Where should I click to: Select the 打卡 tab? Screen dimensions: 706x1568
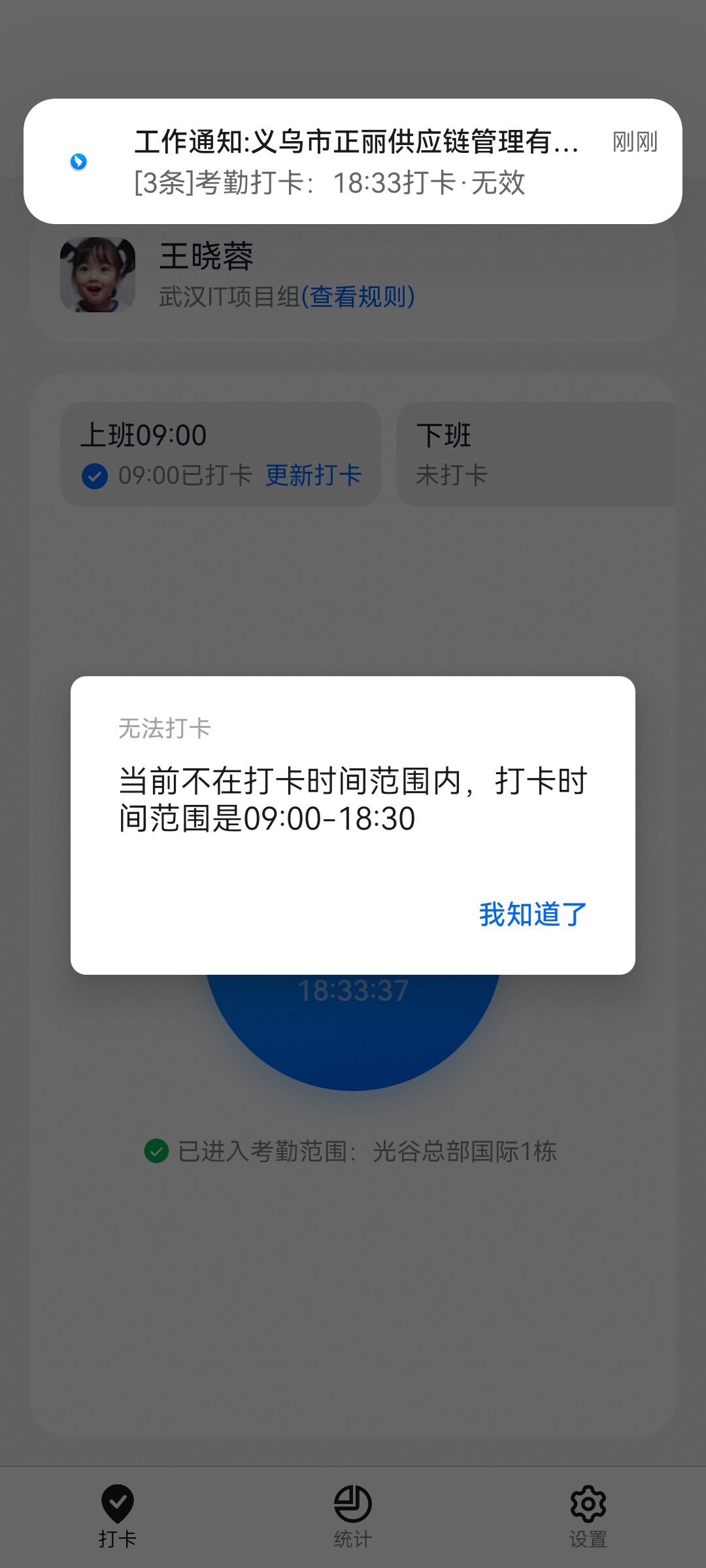118,1516
